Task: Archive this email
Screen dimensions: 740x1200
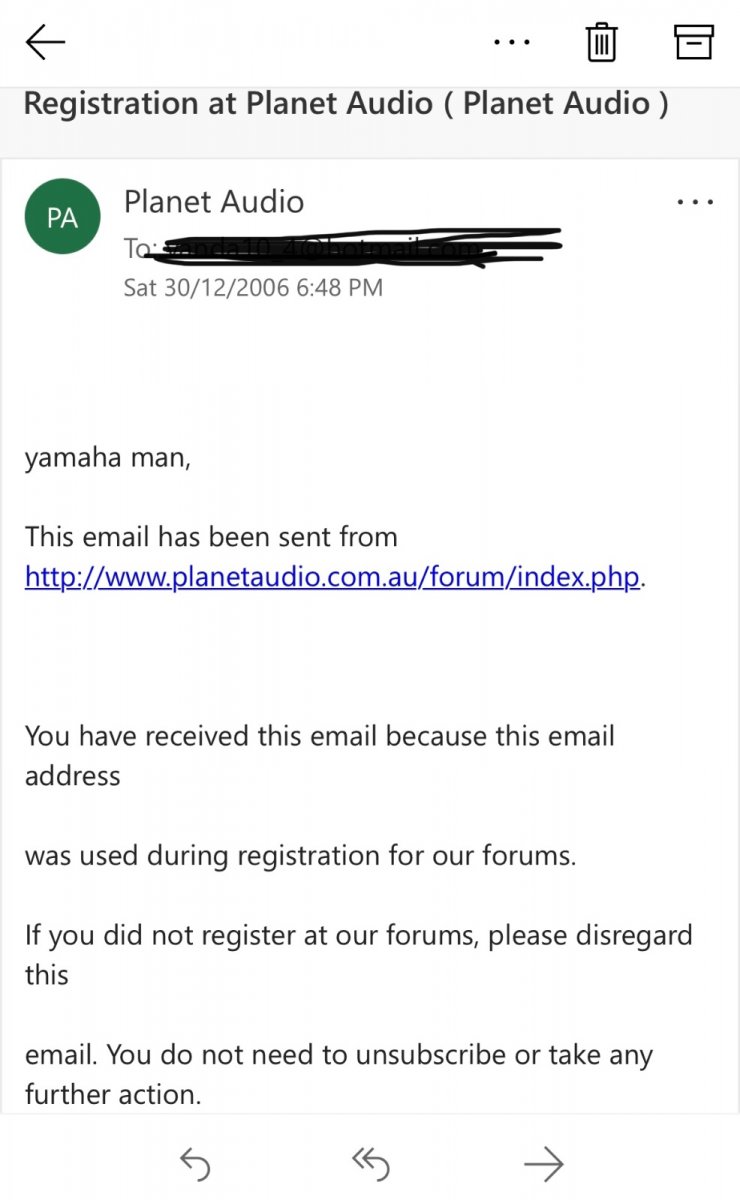Action: coord(694,42)
